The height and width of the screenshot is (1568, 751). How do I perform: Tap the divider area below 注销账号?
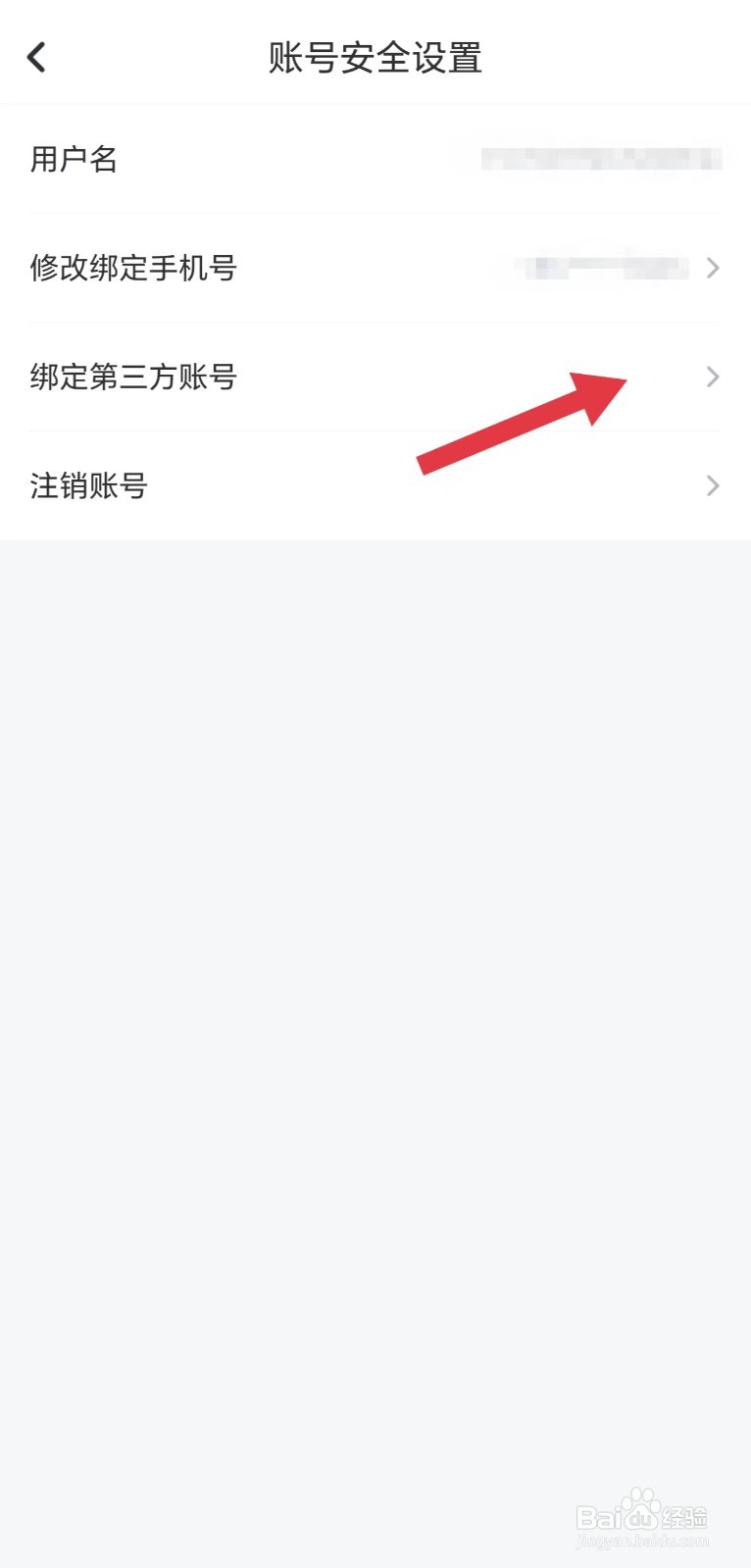(375, 539)
